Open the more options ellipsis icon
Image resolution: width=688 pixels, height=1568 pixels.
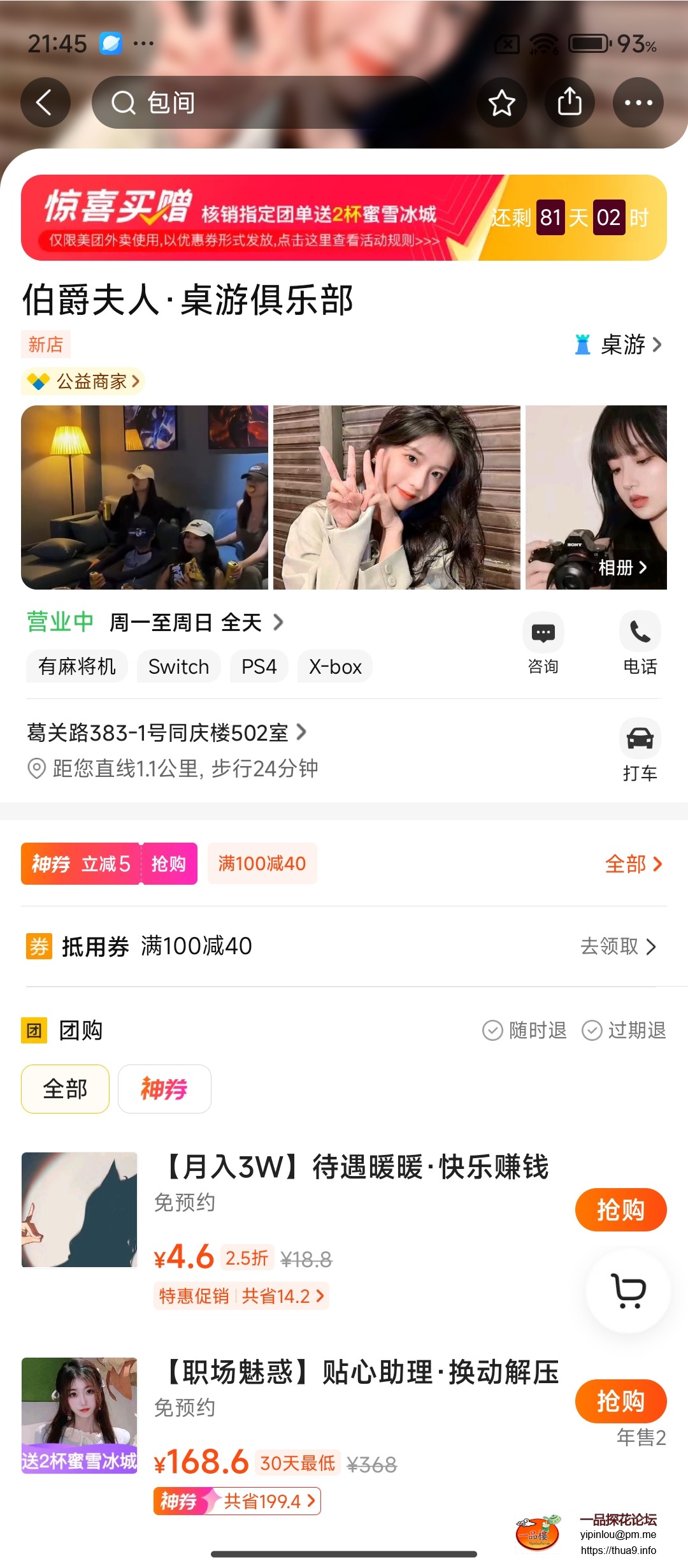(x=637, y=102)
